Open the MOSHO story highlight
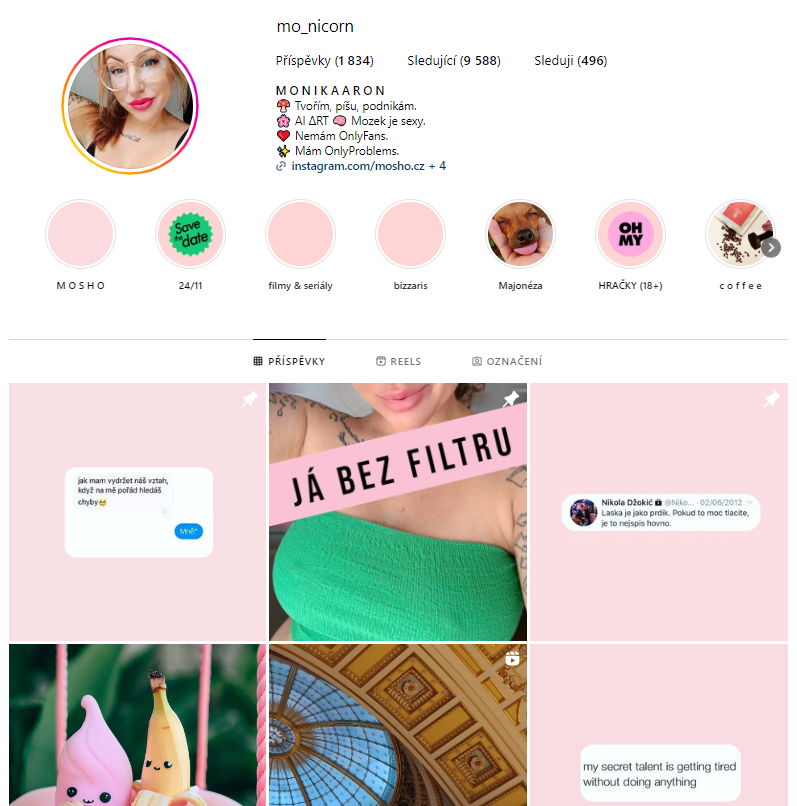797x806 pixels. [x=81, y=234]
